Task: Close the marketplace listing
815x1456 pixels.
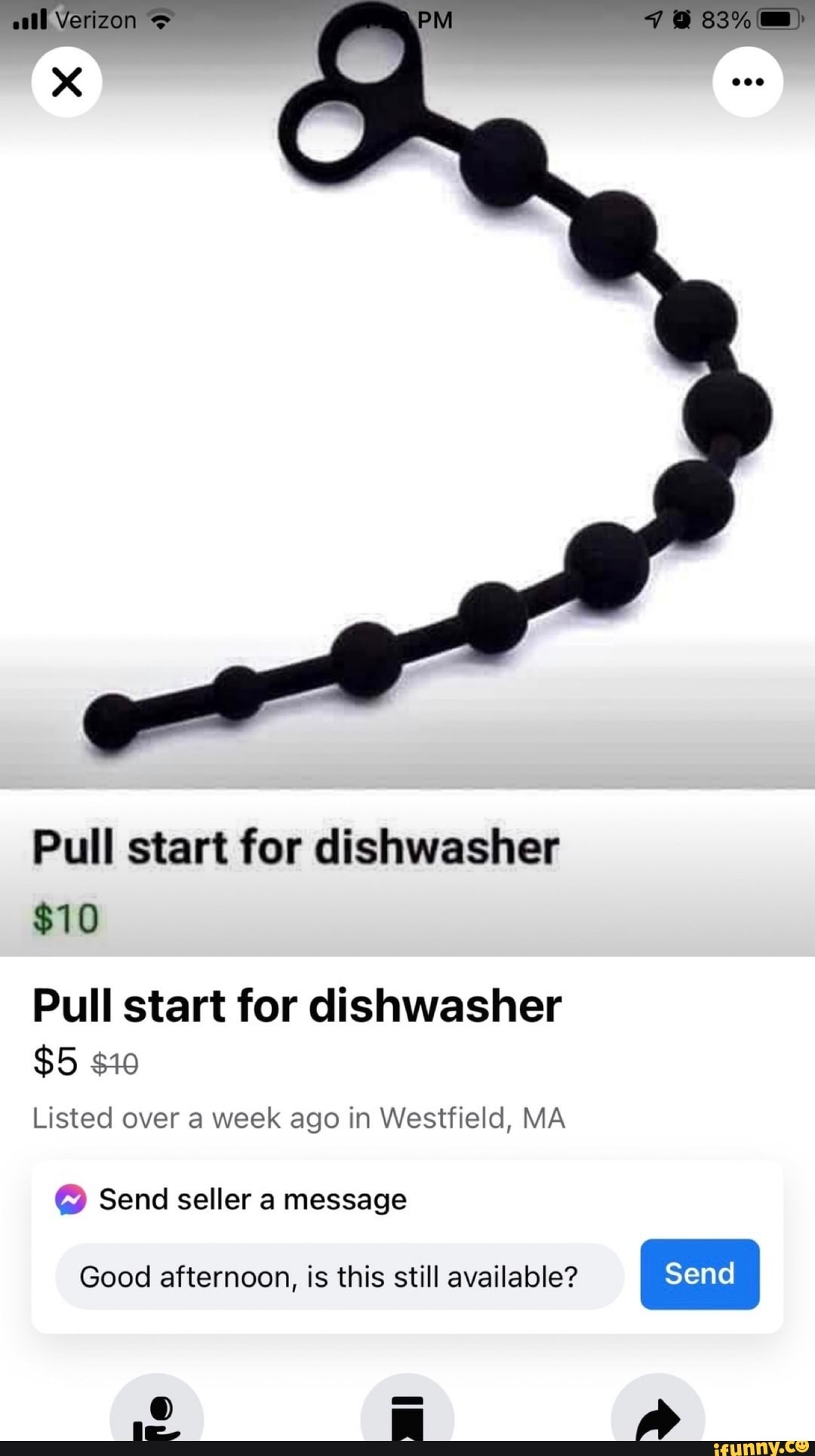Action: click(66, 82)
